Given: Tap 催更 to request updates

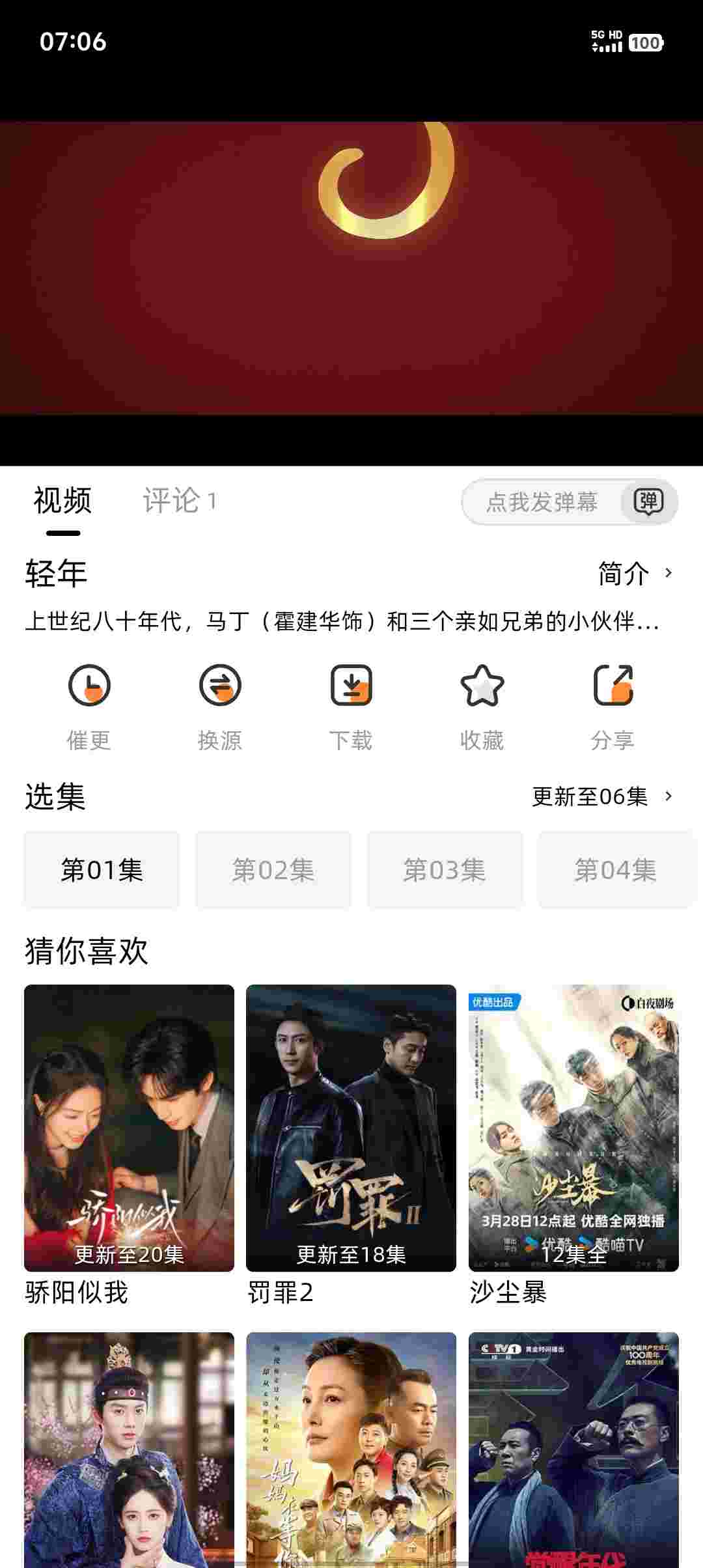Looking at the screenshot, I should [89, 707].
